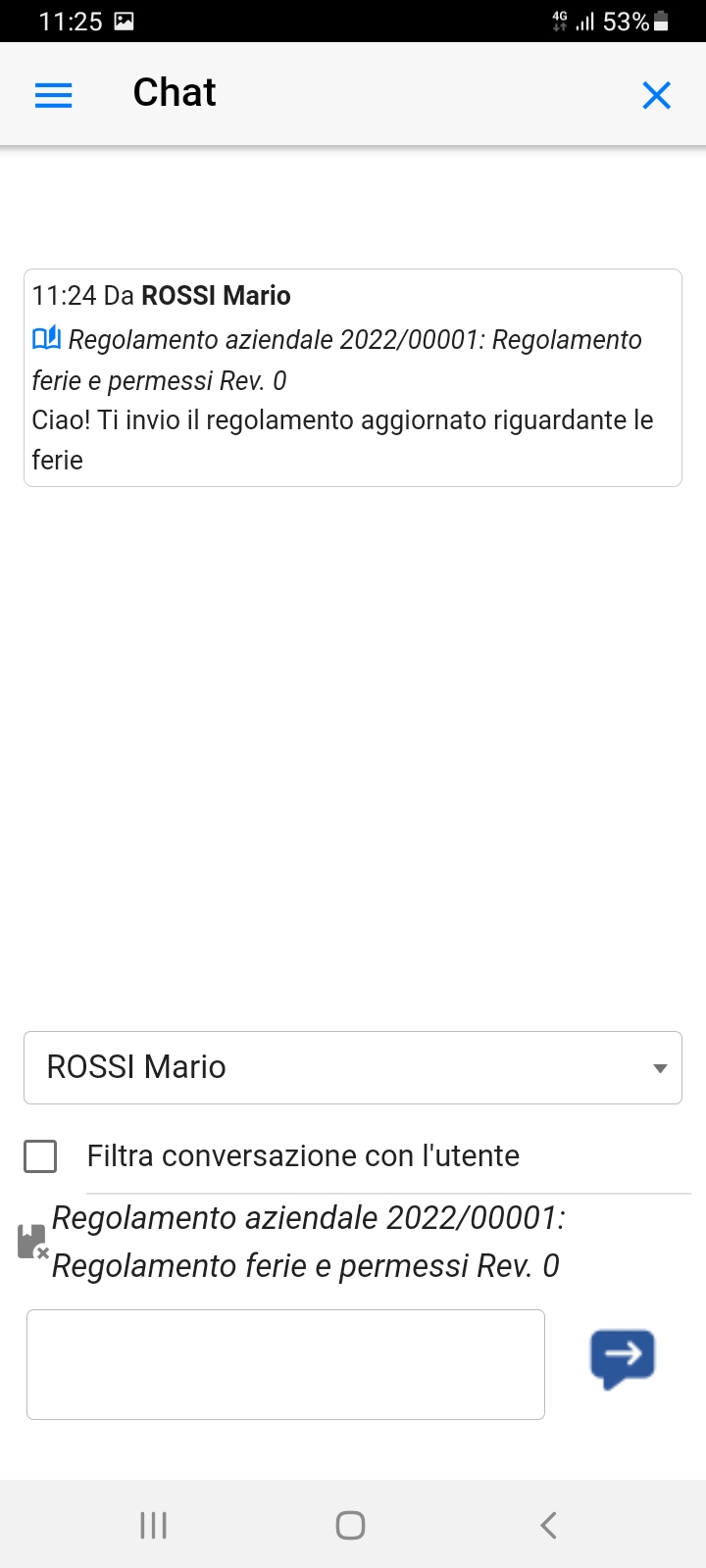The width and height of the screenshot is (706, 1568).
Task: Check Filtra conversazione con l'utente
Action: 40,1156
